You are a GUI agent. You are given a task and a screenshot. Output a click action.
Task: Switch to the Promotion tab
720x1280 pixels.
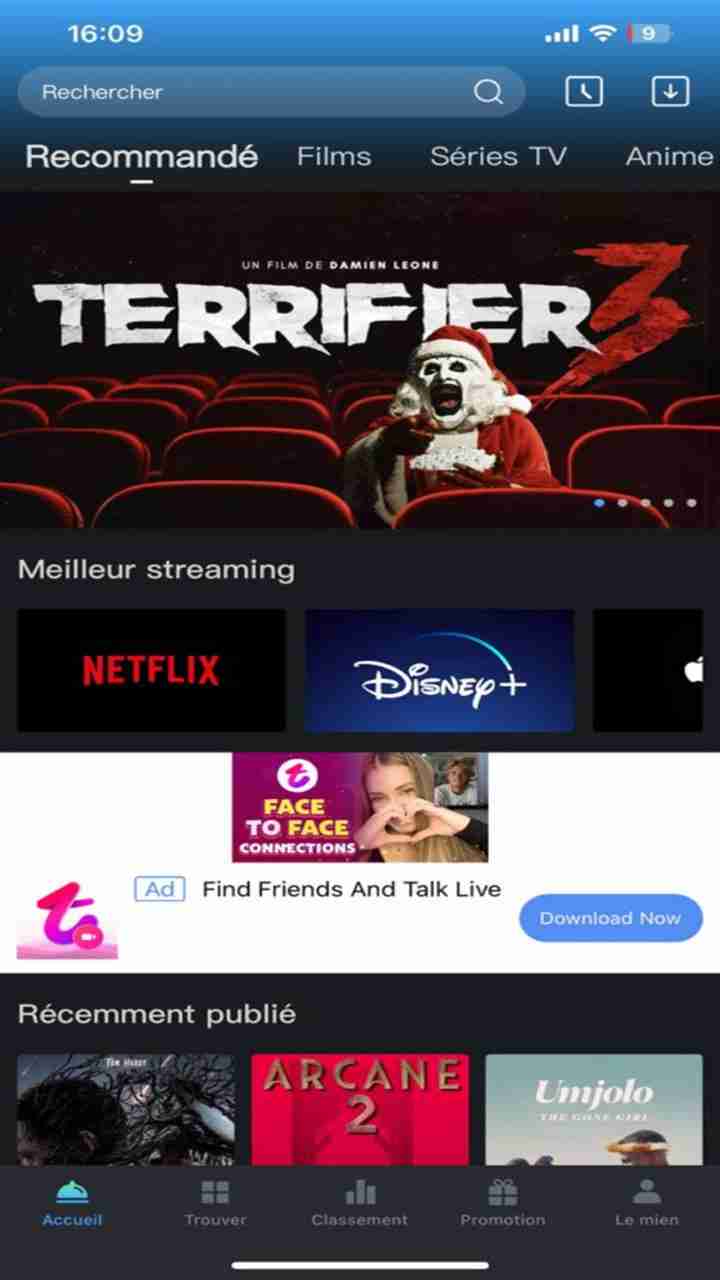point(503,1203)
